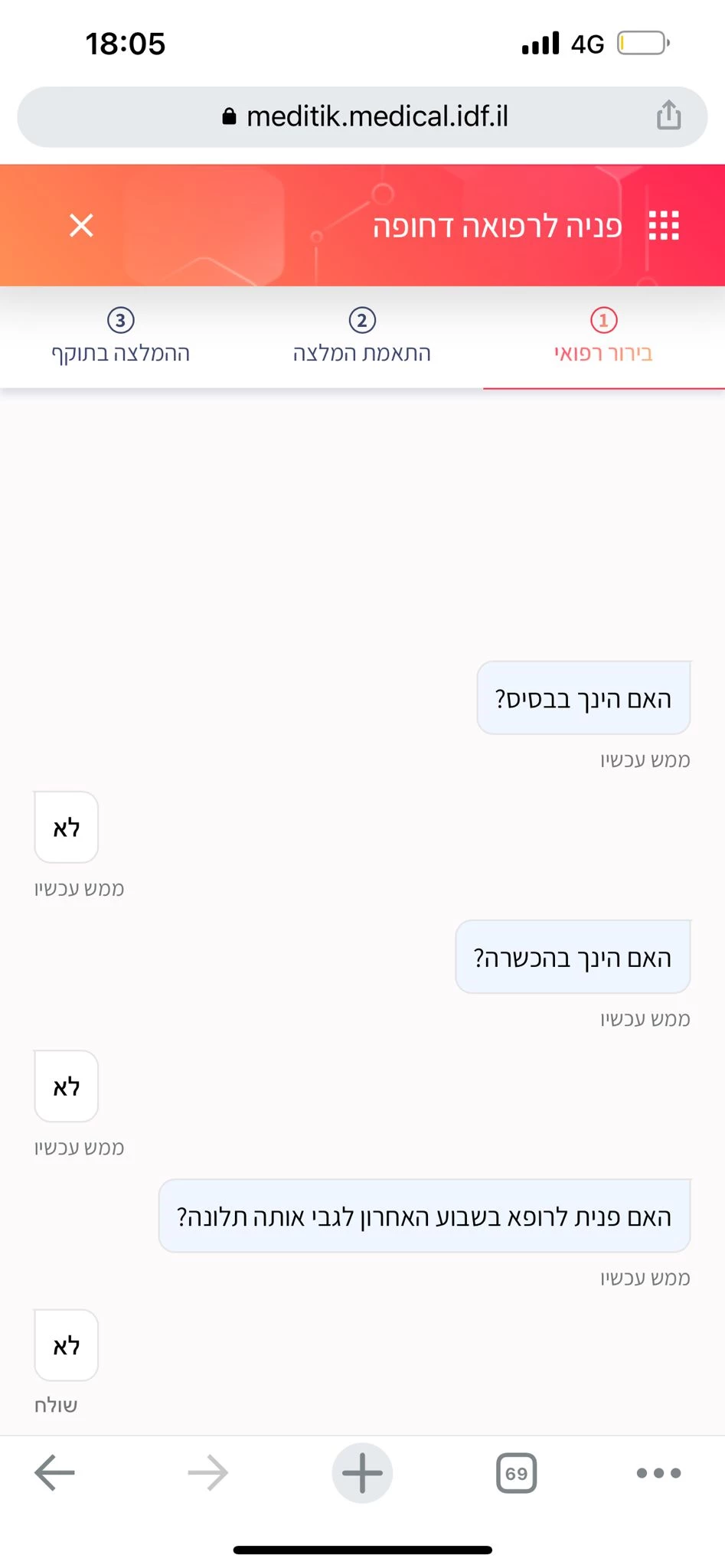The width and height of the screenshot is (725, 1568).
Task: Switch to step 3 ההמלצה בתוקף
Action: point(120,337)
